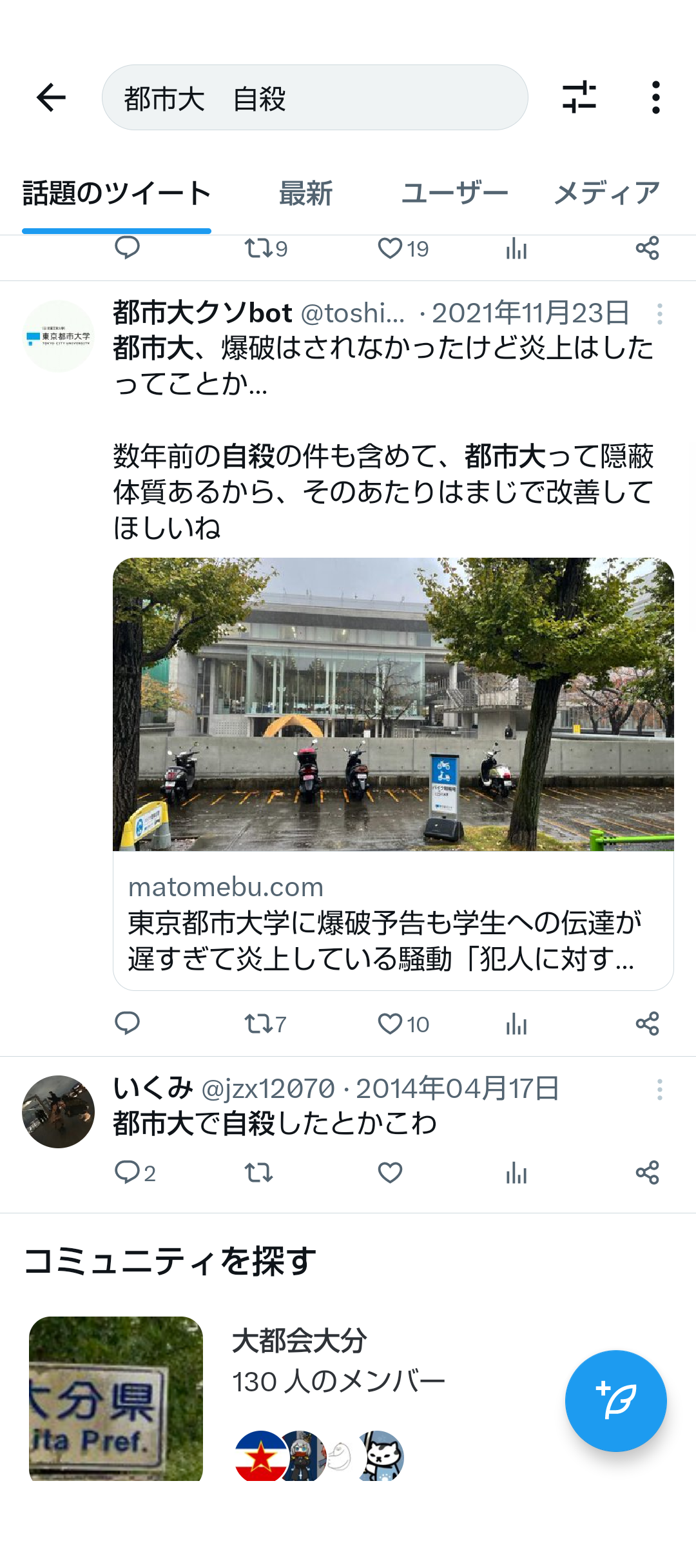
Task: Open the more options on 都市大クソbot's tweet
Action: (659, 314)
